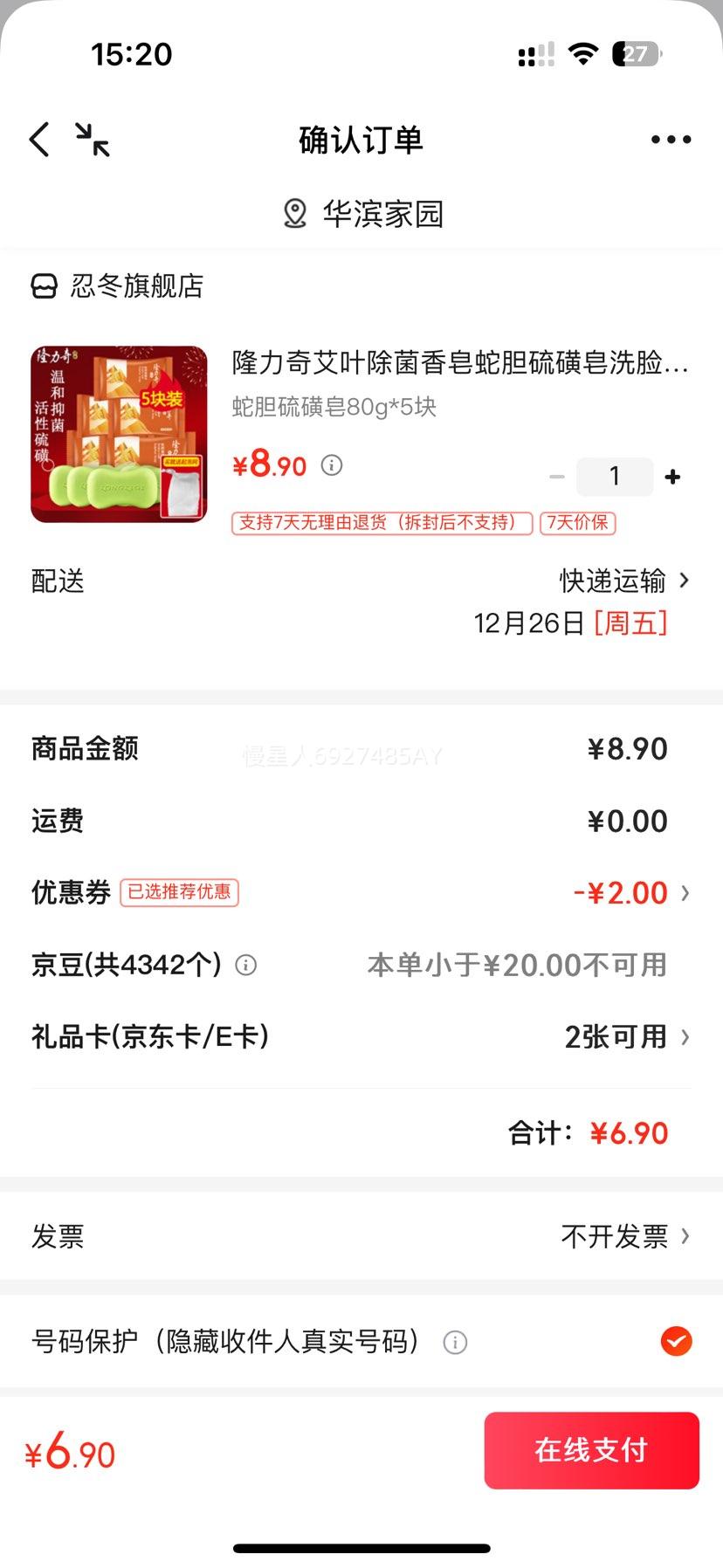Viewport: 723px width, 1568px height.
Task: Tap the info icon after 号码保护
Action: pos(454,1343)
